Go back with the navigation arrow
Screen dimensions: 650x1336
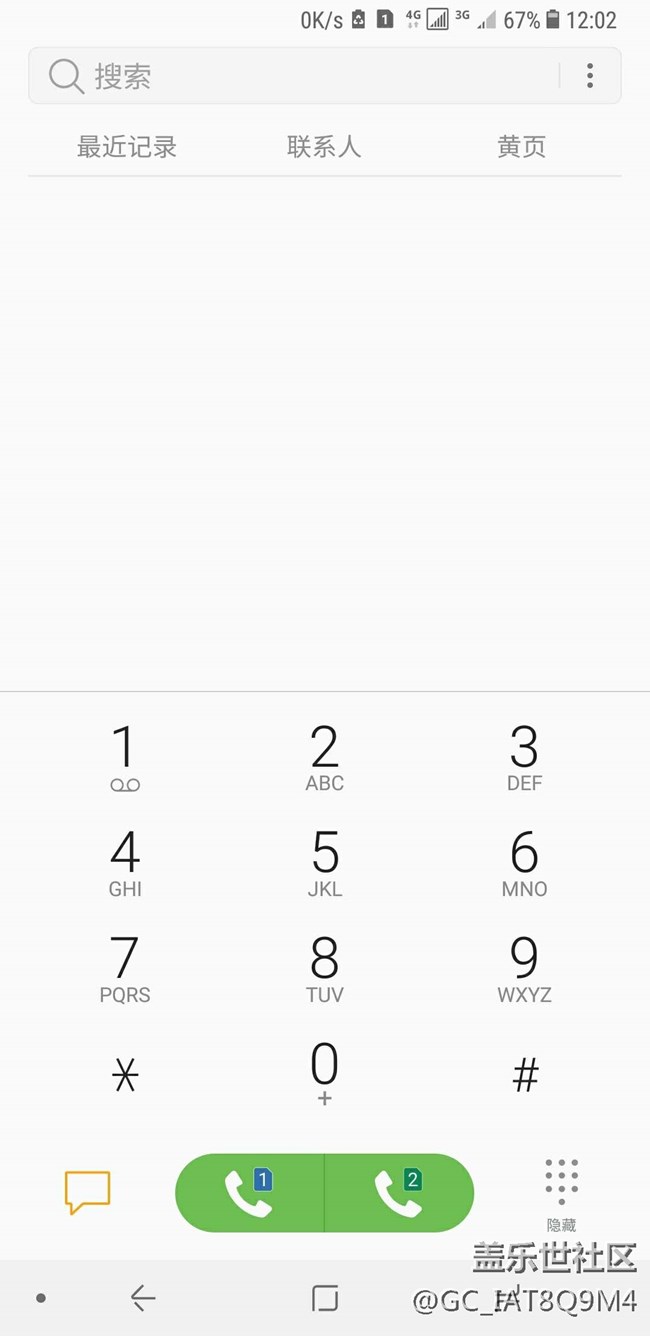pos(143,1298)
